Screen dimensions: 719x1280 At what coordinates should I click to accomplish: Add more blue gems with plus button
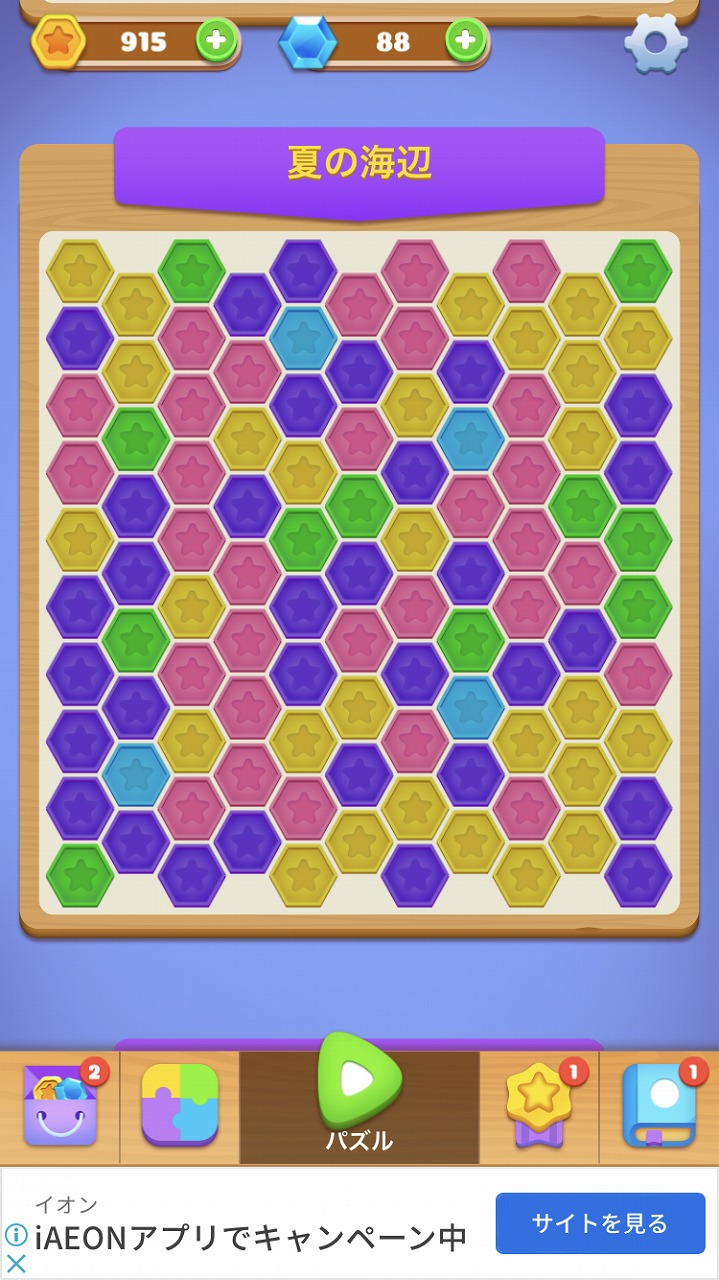coord(465,41)
